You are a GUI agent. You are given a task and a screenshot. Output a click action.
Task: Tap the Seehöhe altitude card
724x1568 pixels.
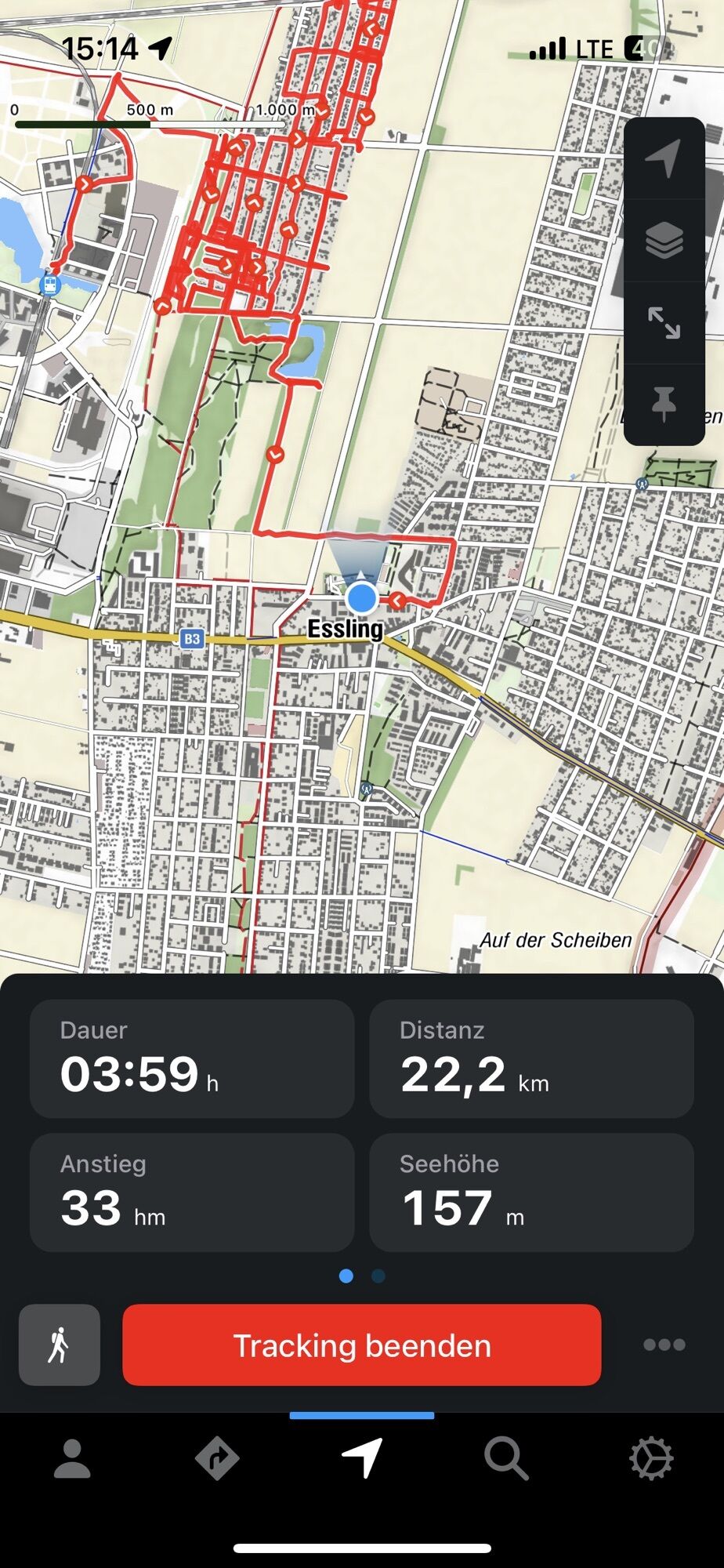(531, 1192)
